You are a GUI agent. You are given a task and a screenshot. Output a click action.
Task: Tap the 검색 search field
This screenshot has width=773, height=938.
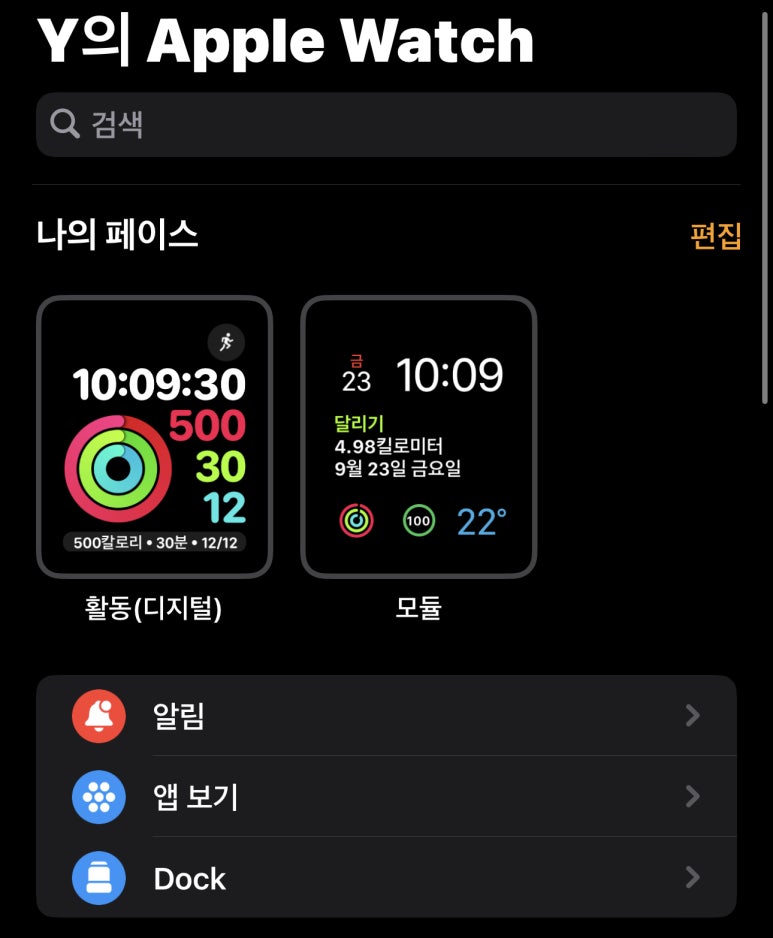click(x=386, y=125)
